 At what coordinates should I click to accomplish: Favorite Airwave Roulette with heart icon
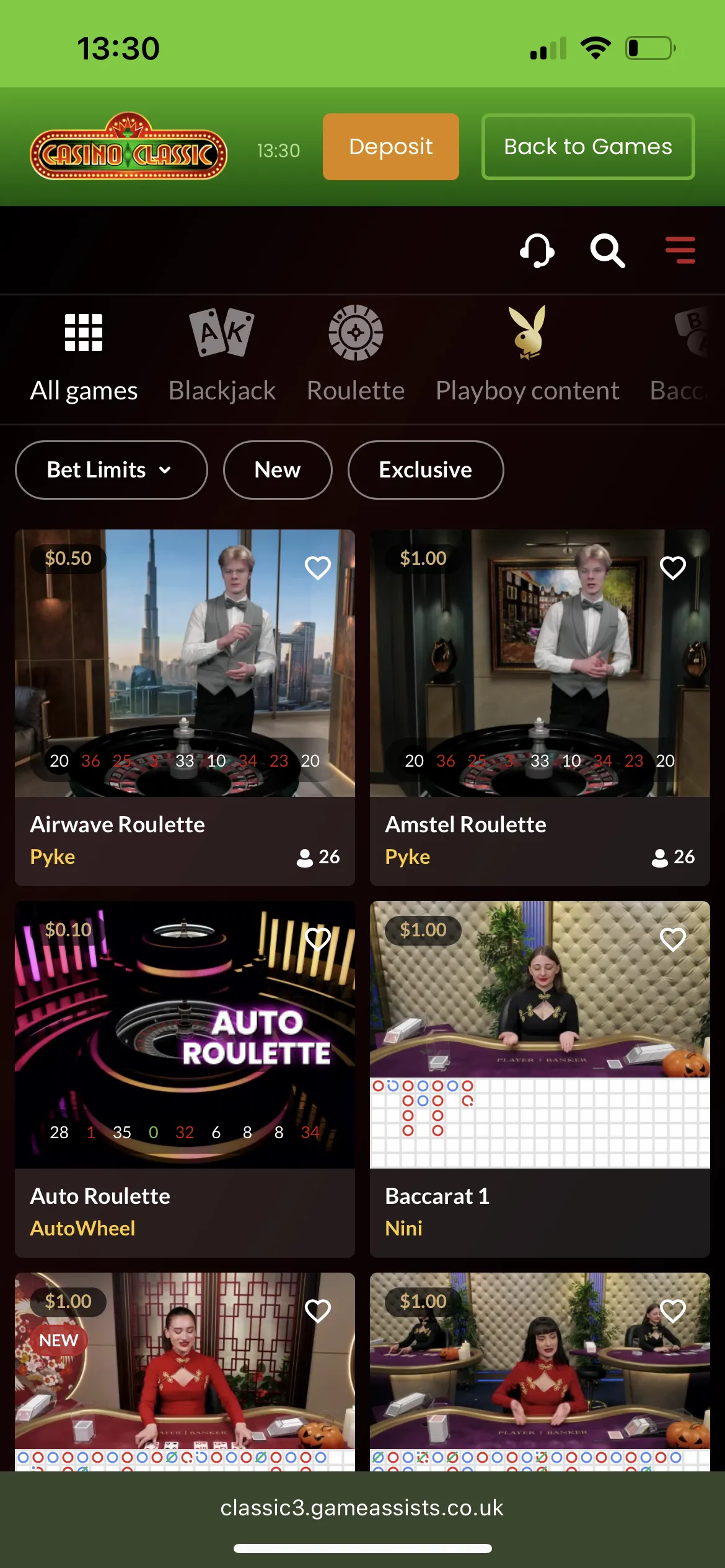[318, 568]
